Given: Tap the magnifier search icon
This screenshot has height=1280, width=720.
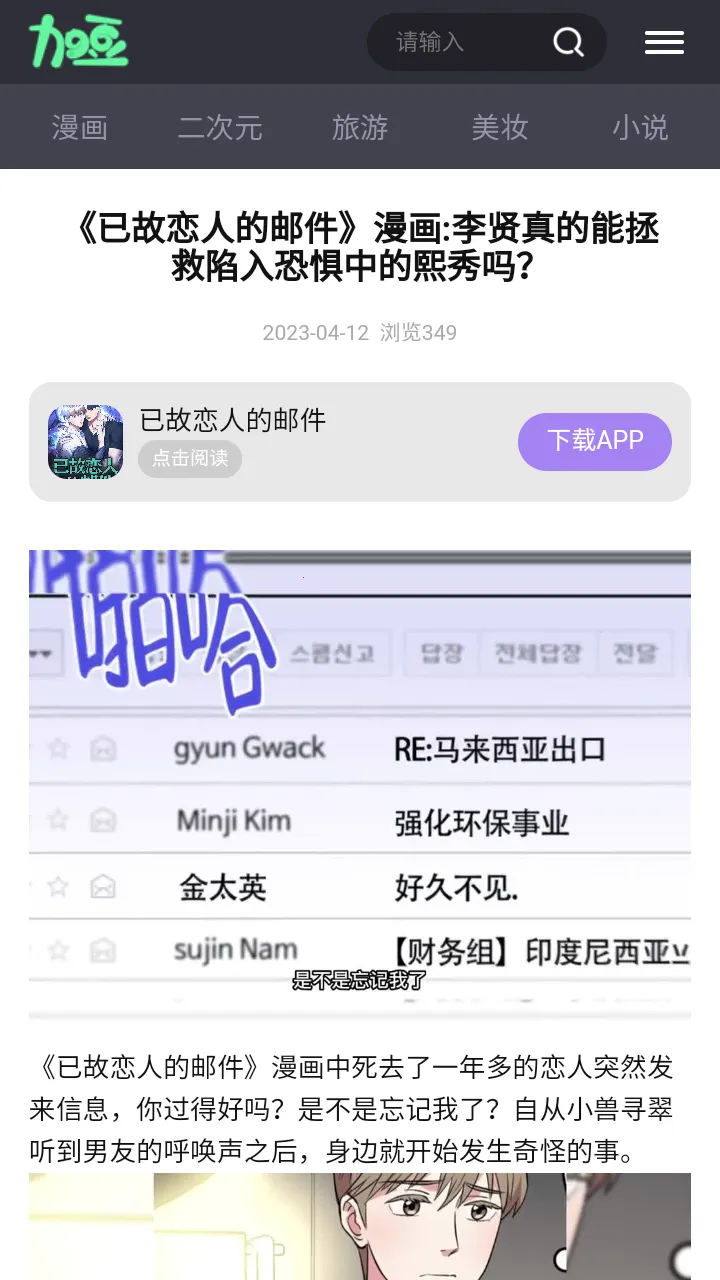Looking at the screenshot, I should [x=568, y=42].
